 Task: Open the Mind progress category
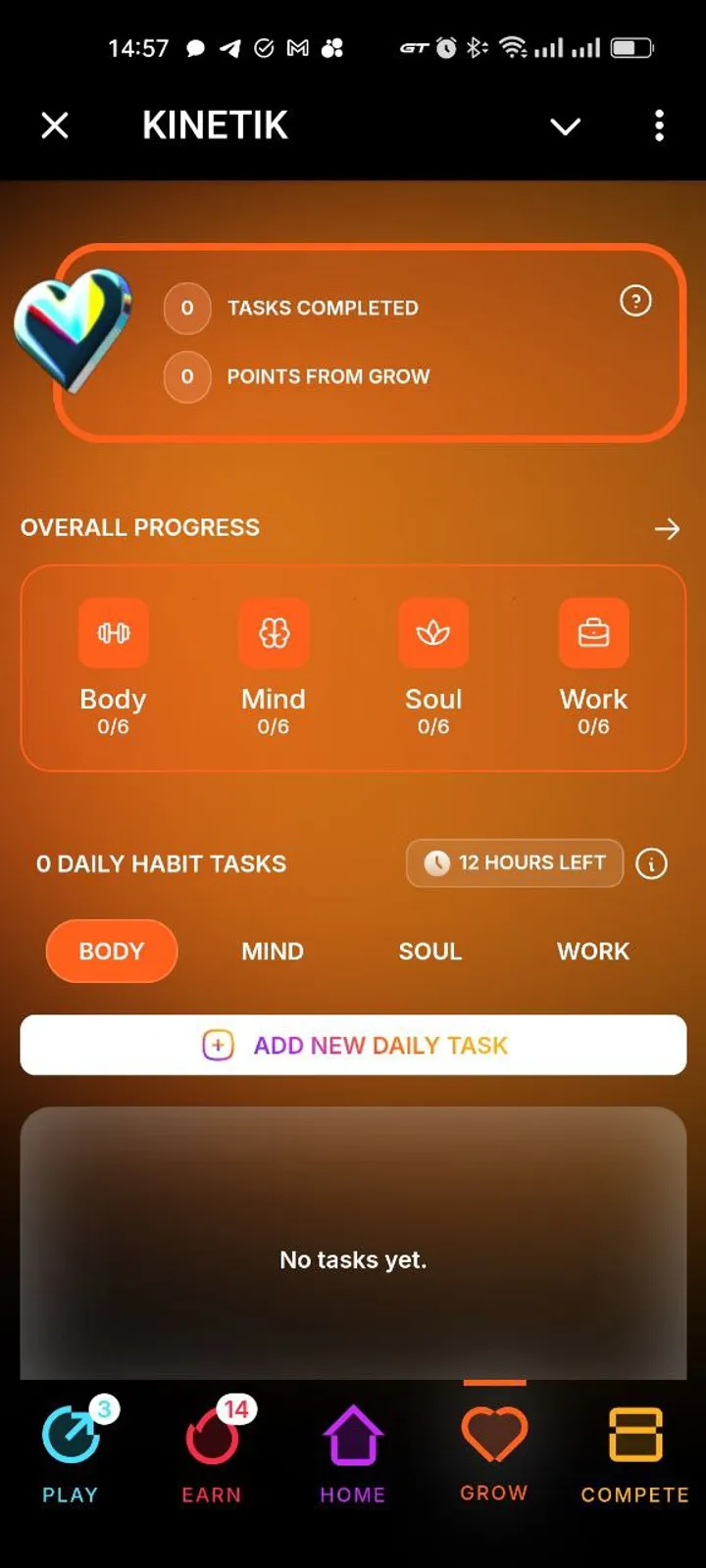[274, 666]
